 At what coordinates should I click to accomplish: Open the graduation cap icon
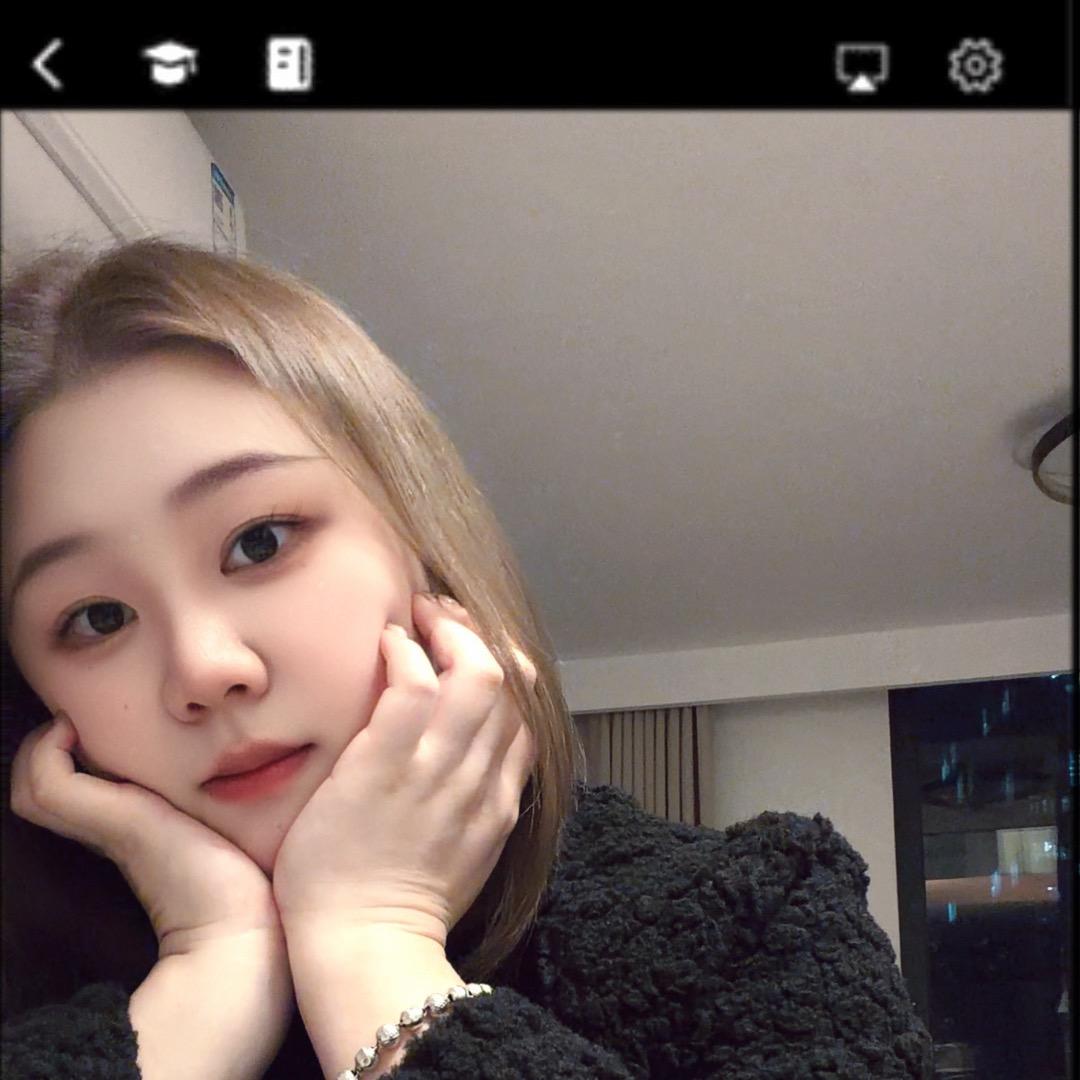[170, 65]
